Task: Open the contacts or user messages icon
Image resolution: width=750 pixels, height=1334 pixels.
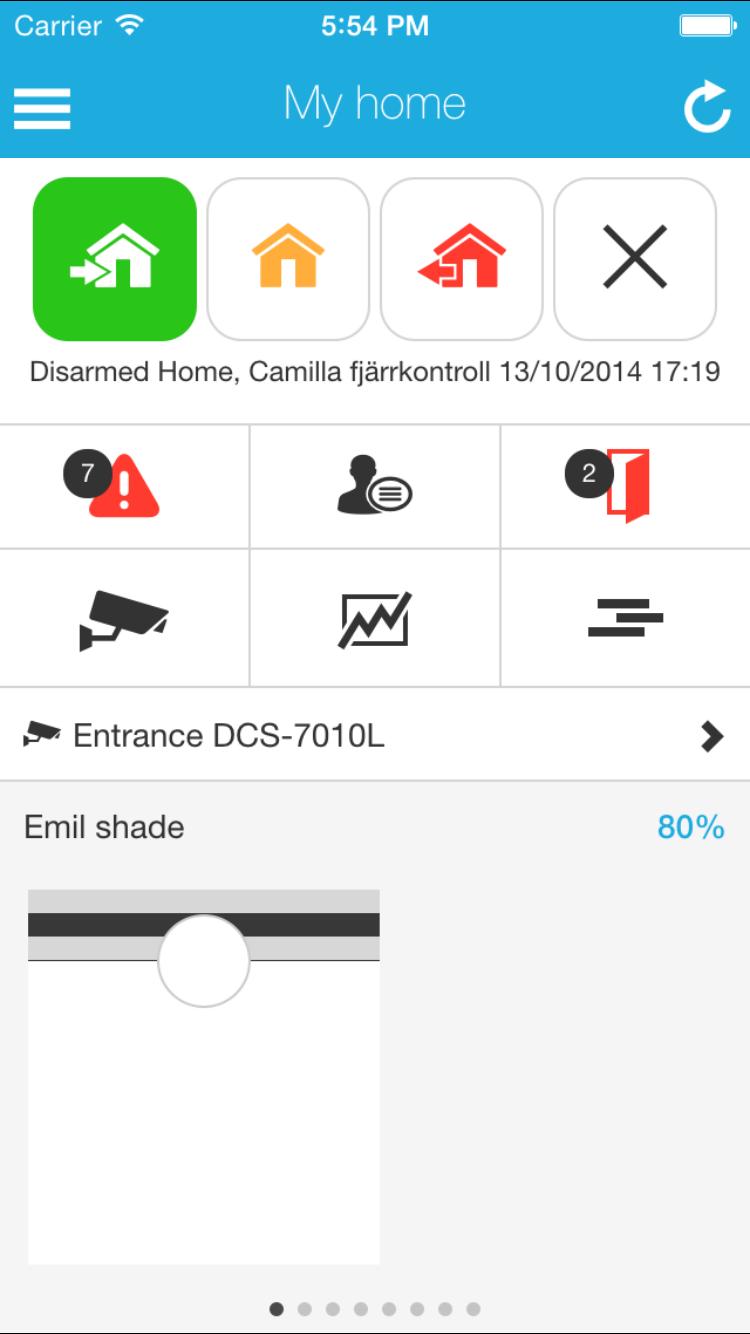Action: pos(374,485)
